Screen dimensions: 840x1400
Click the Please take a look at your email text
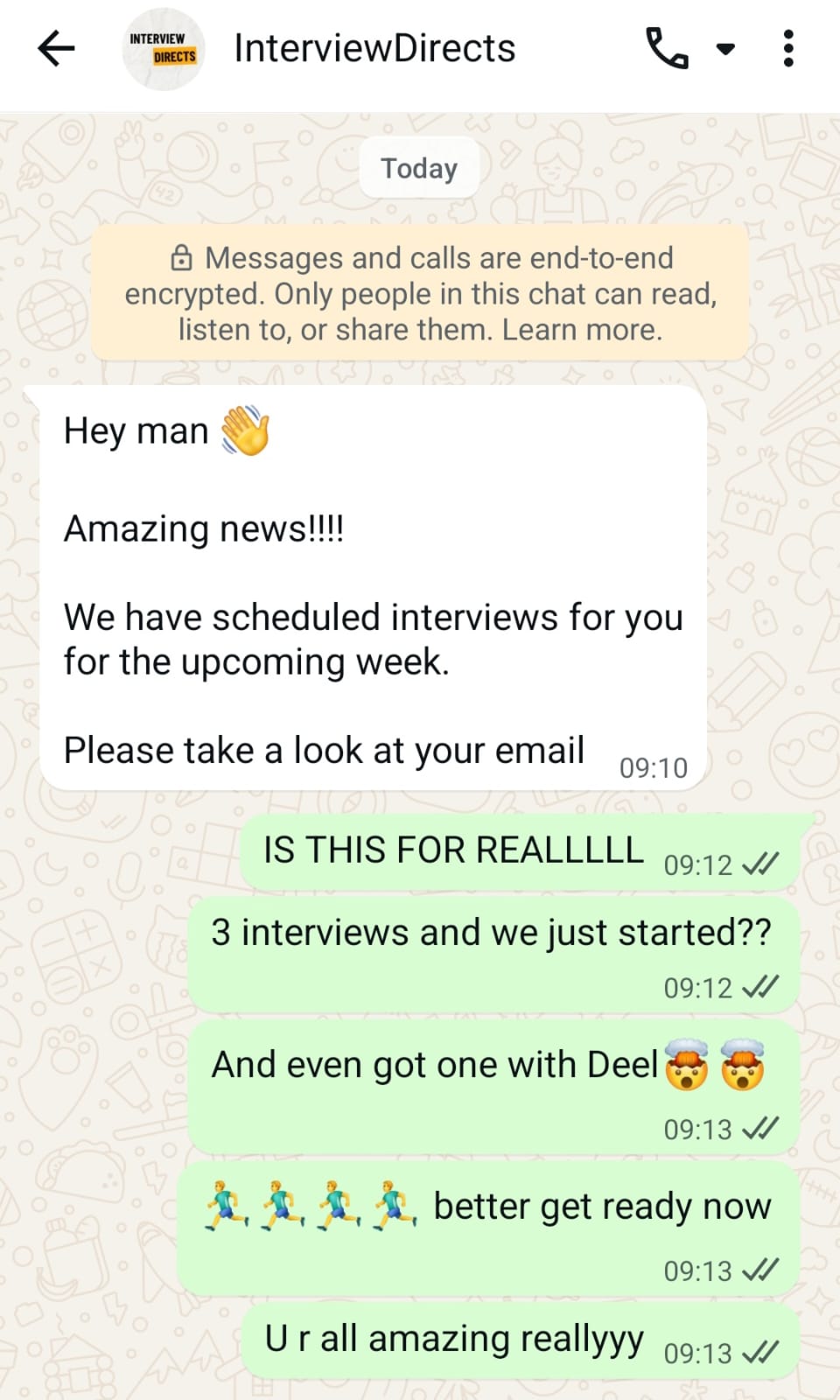[323, 749]
